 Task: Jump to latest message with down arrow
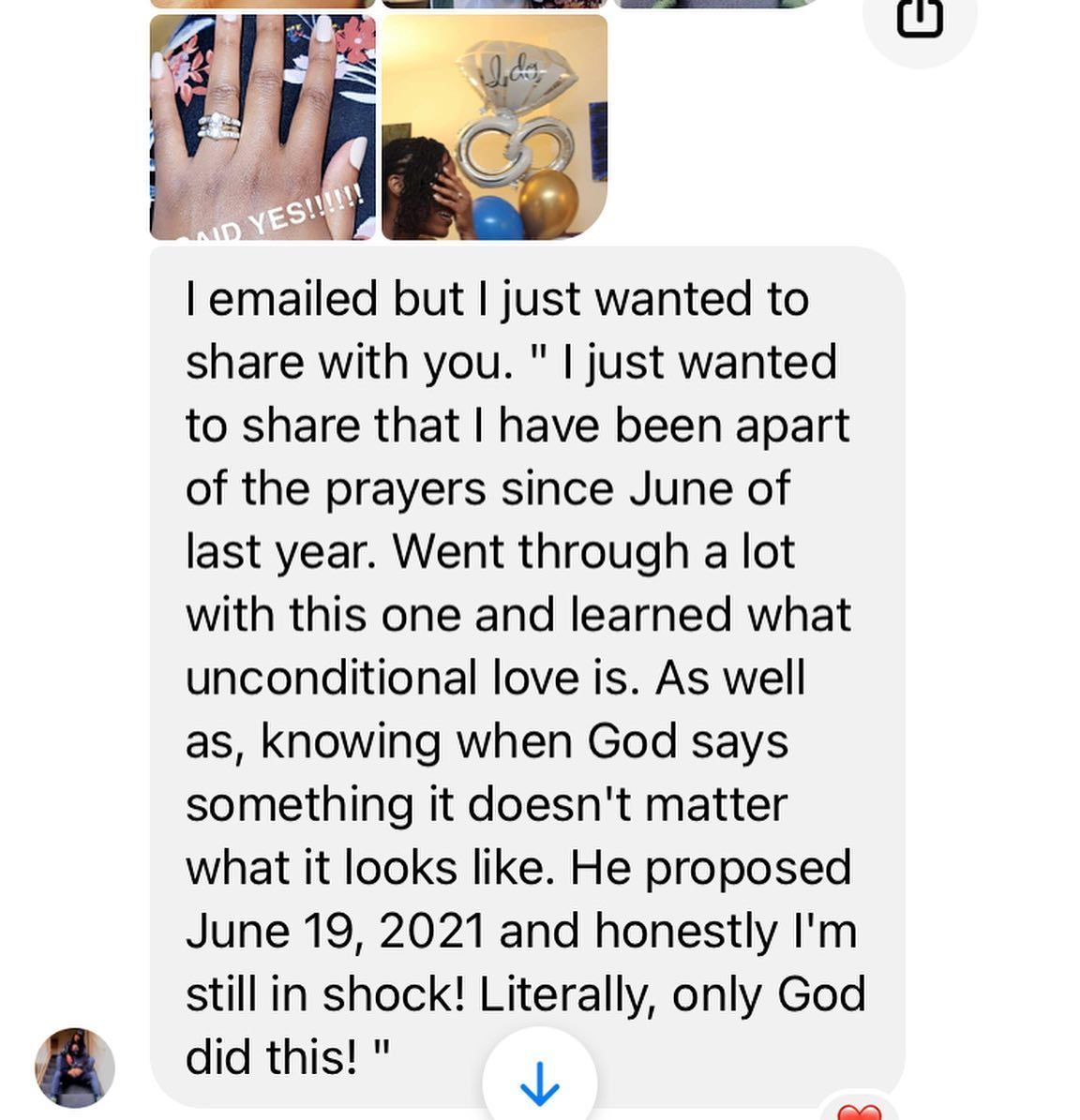(x=539, y=1083)
